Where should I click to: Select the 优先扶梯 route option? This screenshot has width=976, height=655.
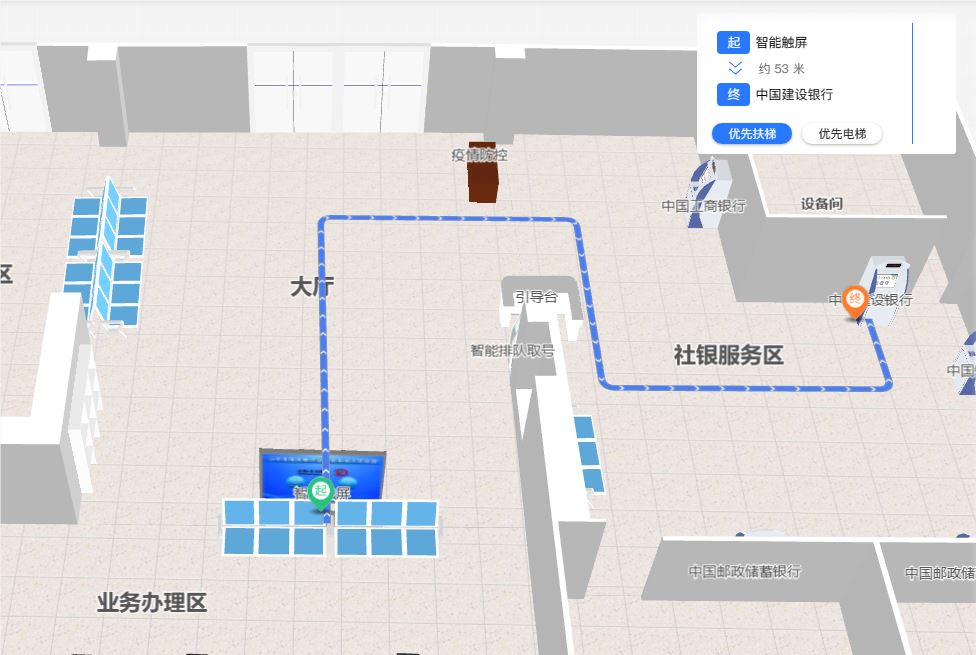click(x=752, y=133)
